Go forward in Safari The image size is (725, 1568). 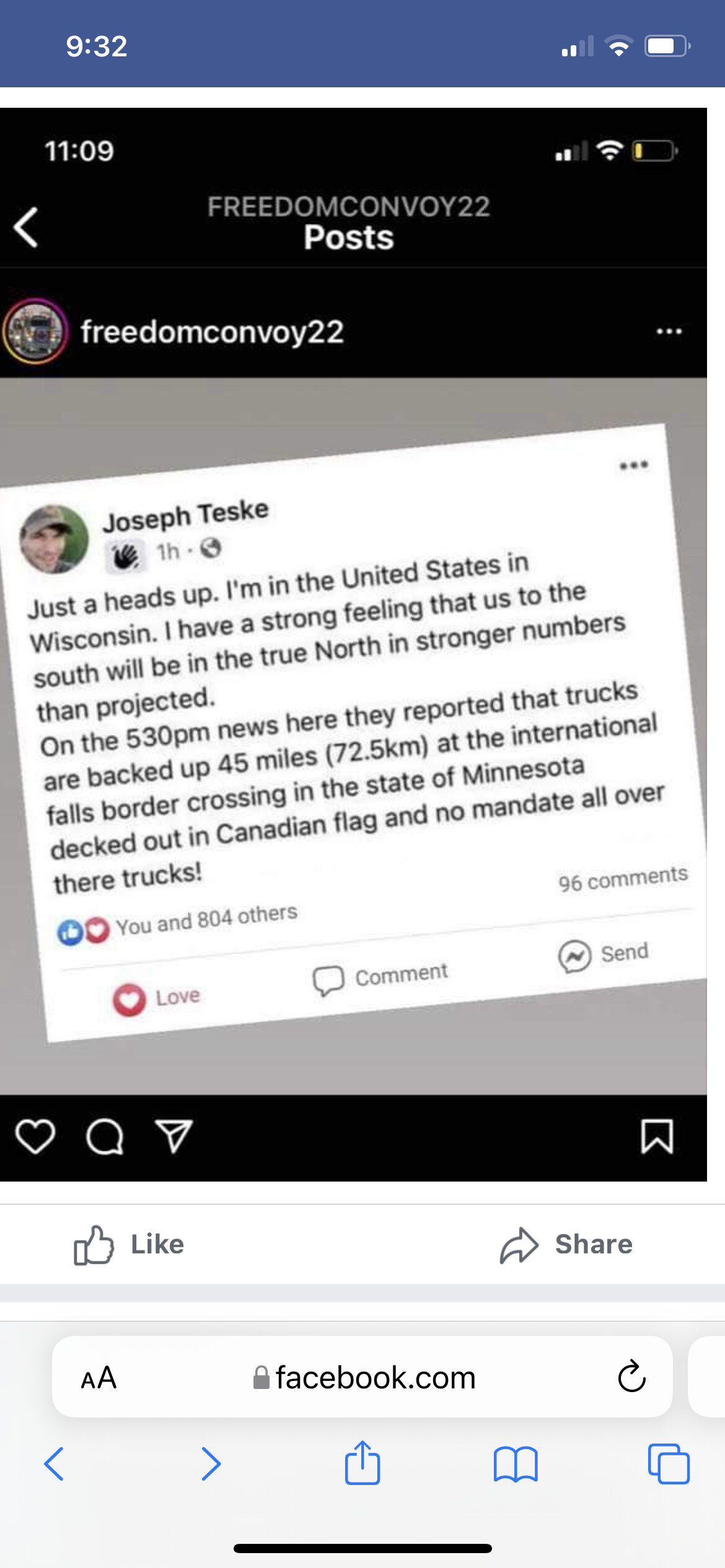pyautogui.click(x=211, y=1464)
